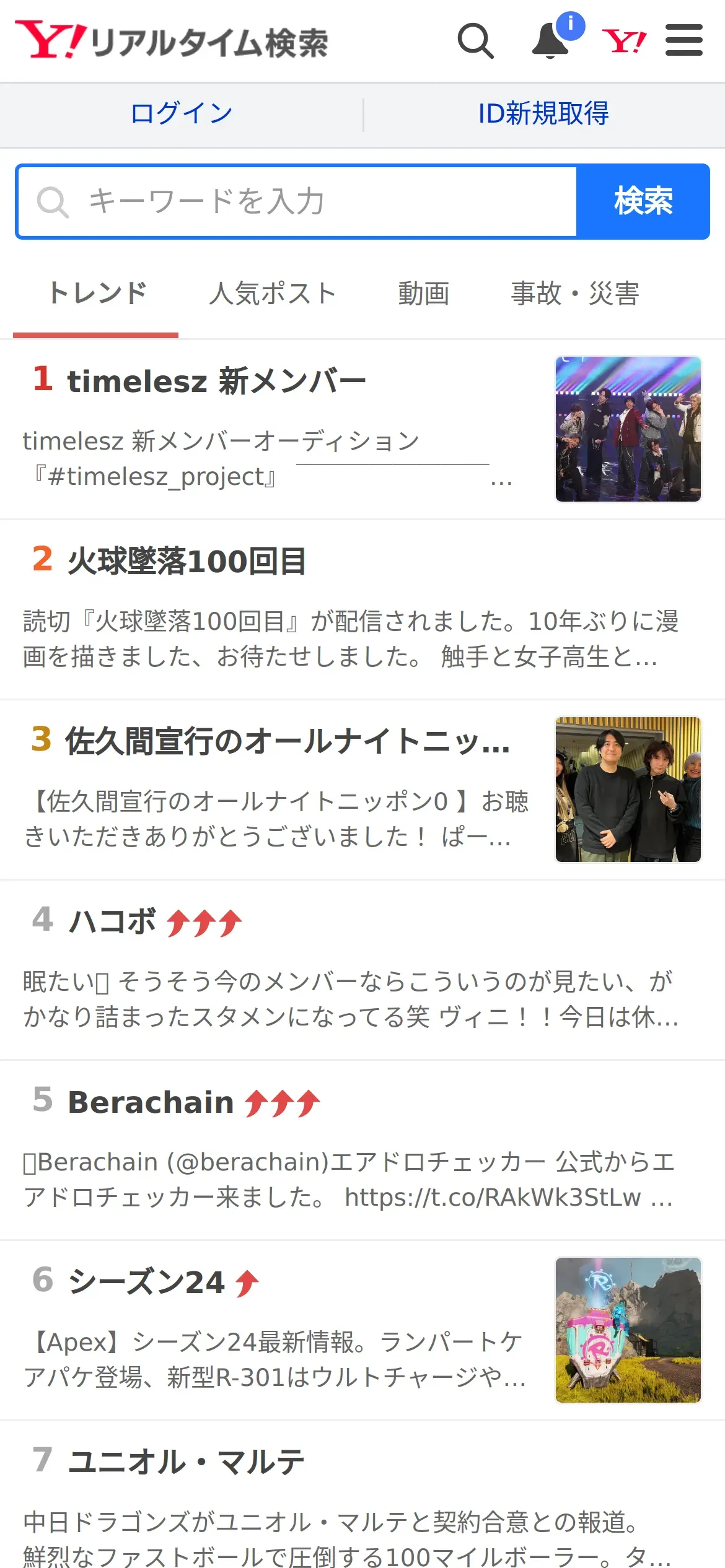Select the トレンド tab
Screen dimensions: 725x1568
[x=96, y=294]
